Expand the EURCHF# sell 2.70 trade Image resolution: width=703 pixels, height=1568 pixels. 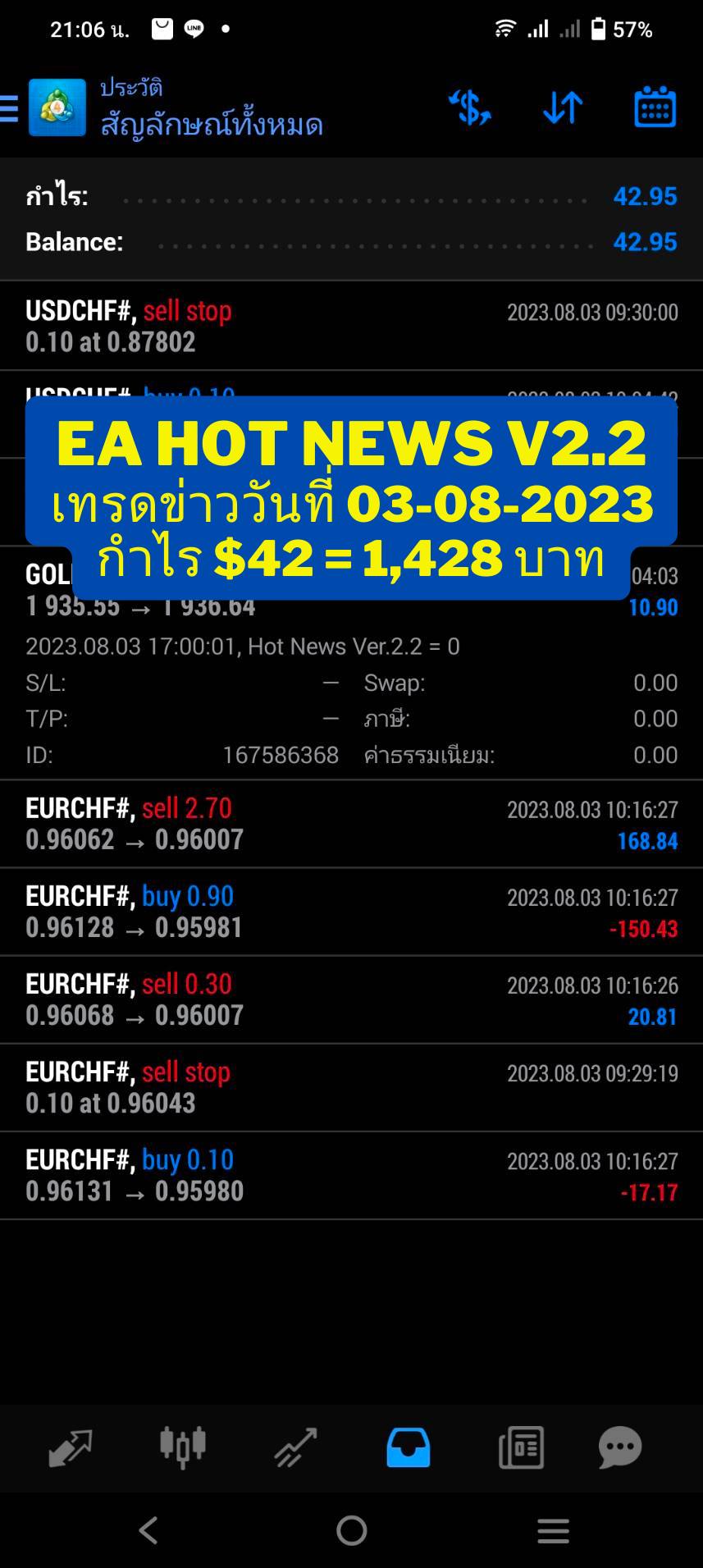point(351,824)
